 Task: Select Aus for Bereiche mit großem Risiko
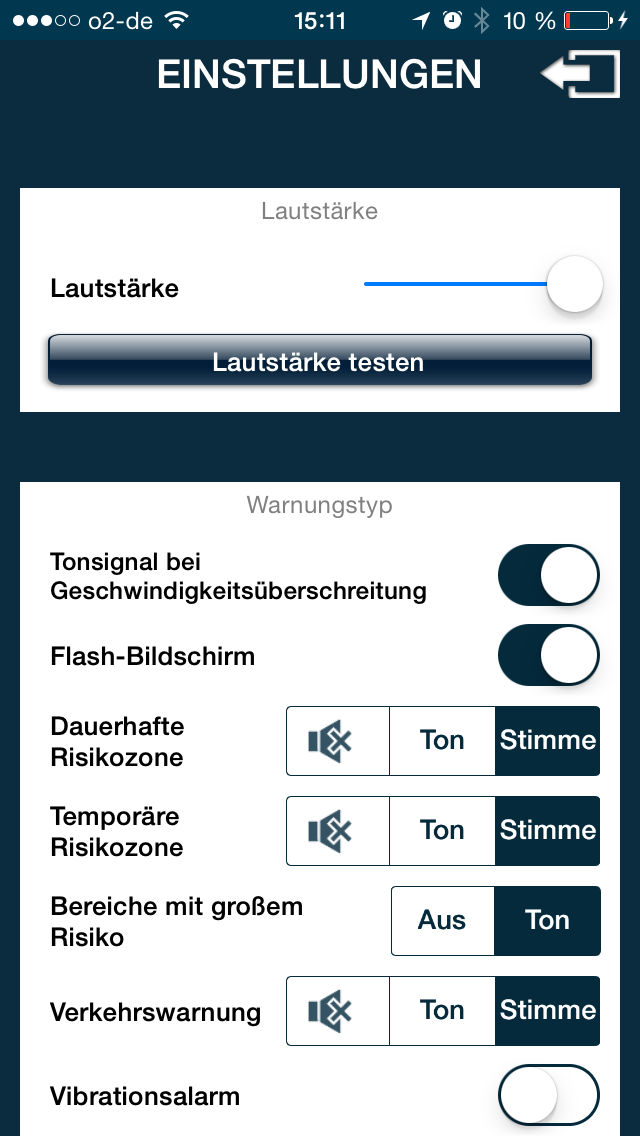[442, 921]
